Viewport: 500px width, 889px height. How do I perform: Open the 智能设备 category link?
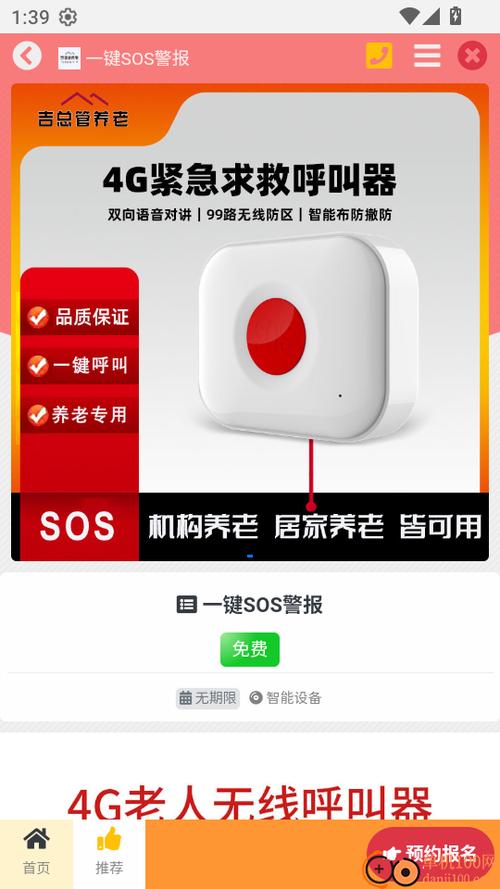pyautogui.click(x=286, y=698)
